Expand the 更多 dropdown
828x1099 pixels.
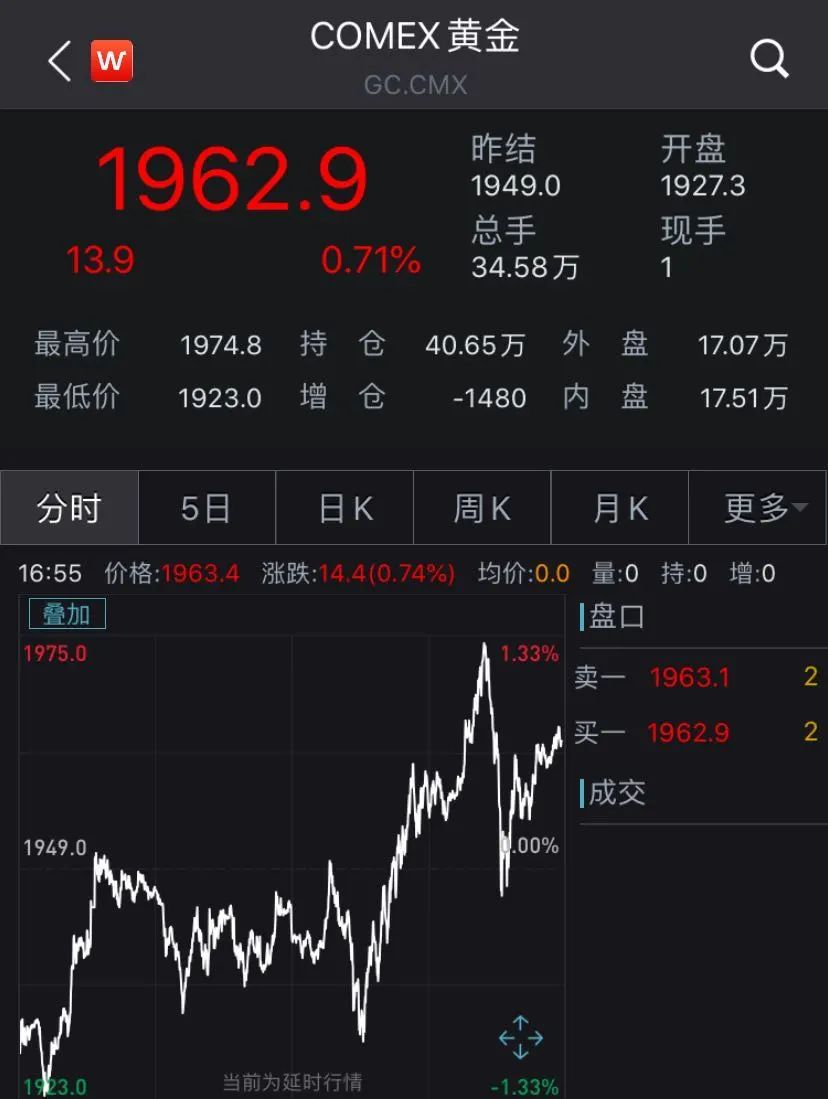(x=757, y=508)
